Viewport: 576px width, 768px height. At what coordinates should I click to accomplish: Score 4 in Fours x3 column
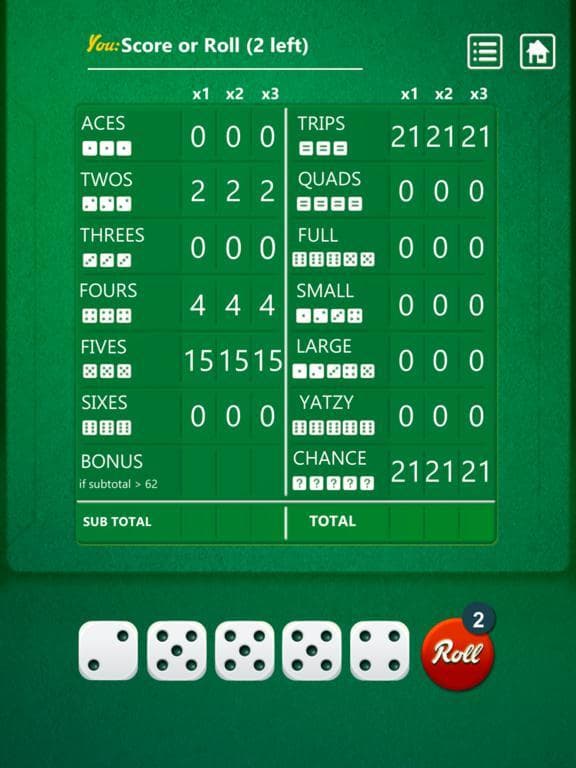[x=267, y=305]
